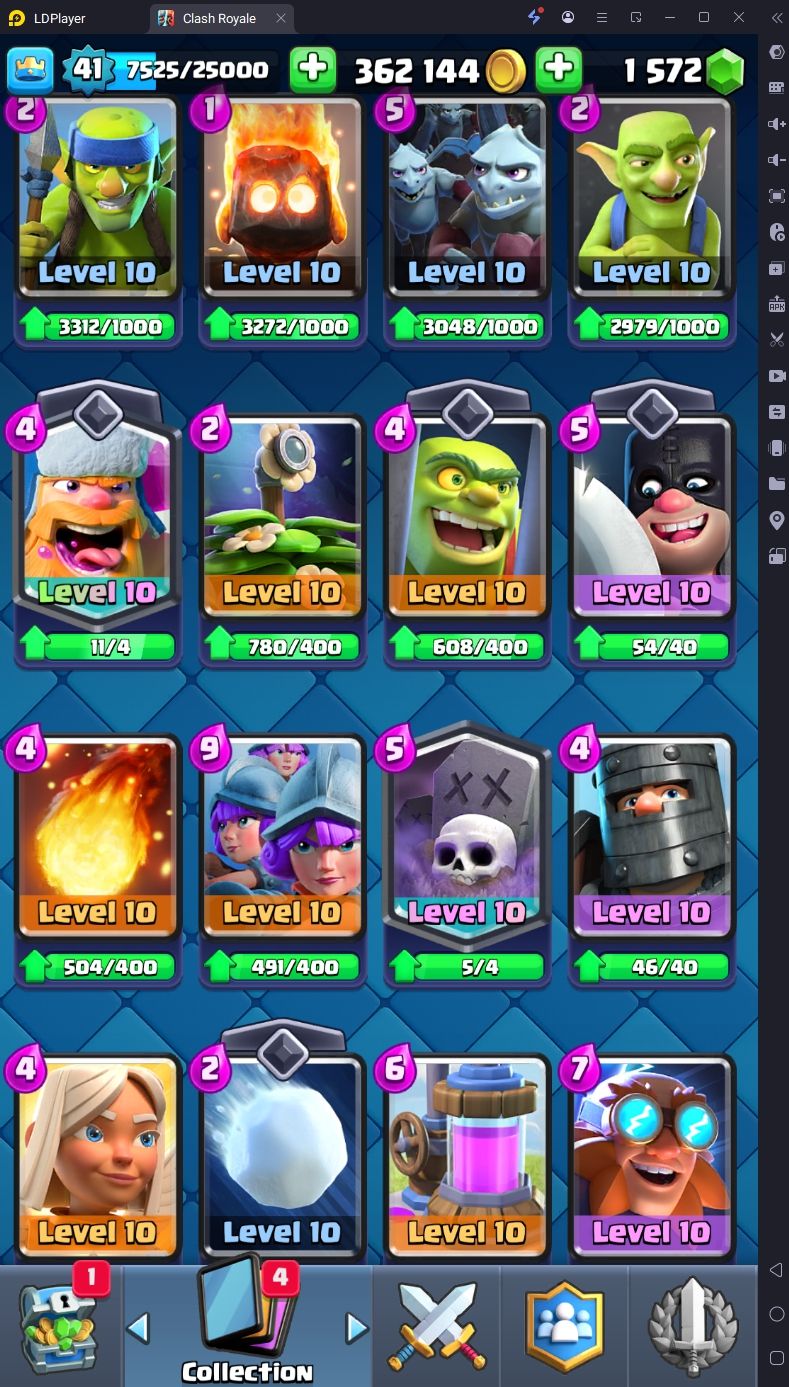Screen dimensions: 789x1387
Task: Open the Shop chest tab
Action: click(60, 1326)
